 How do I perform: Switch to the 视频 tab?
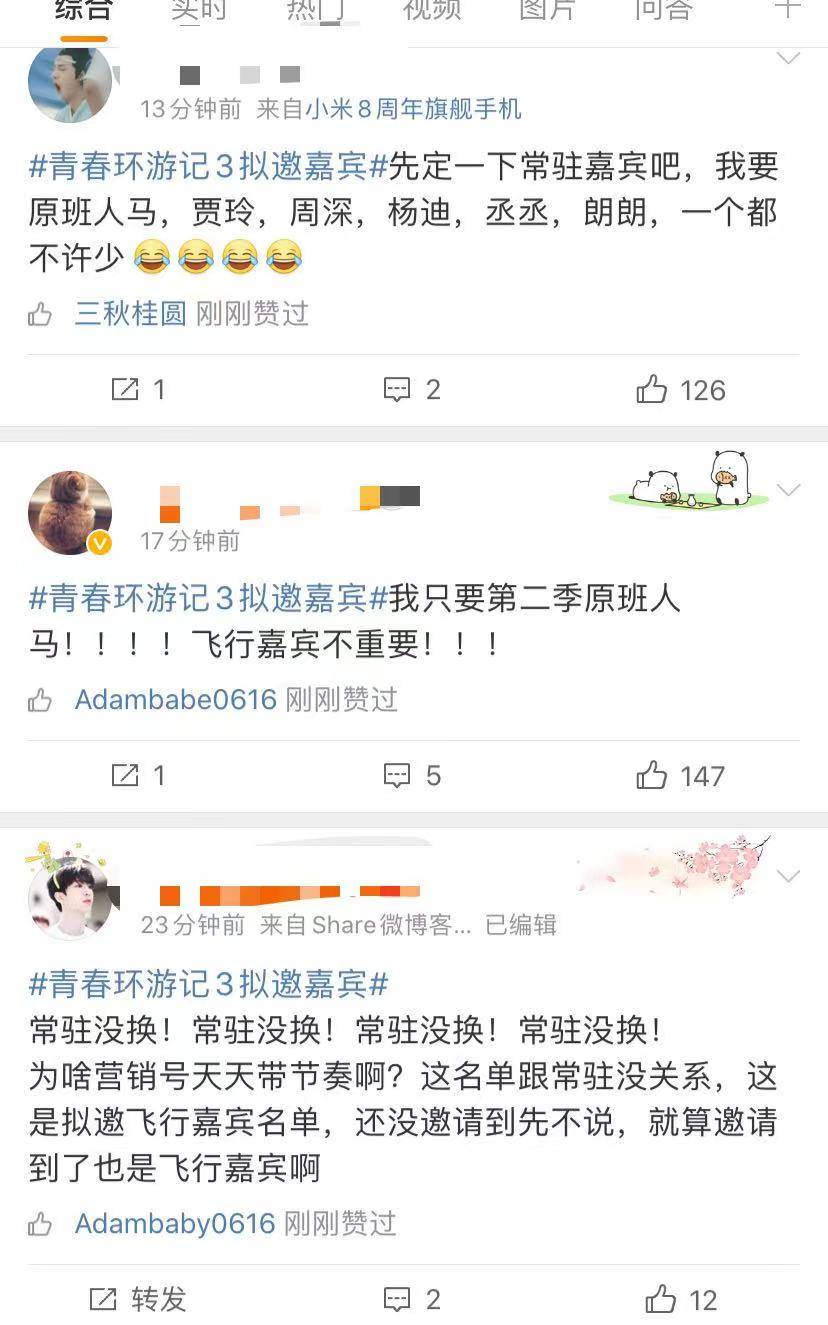click(x=431, y=10)
